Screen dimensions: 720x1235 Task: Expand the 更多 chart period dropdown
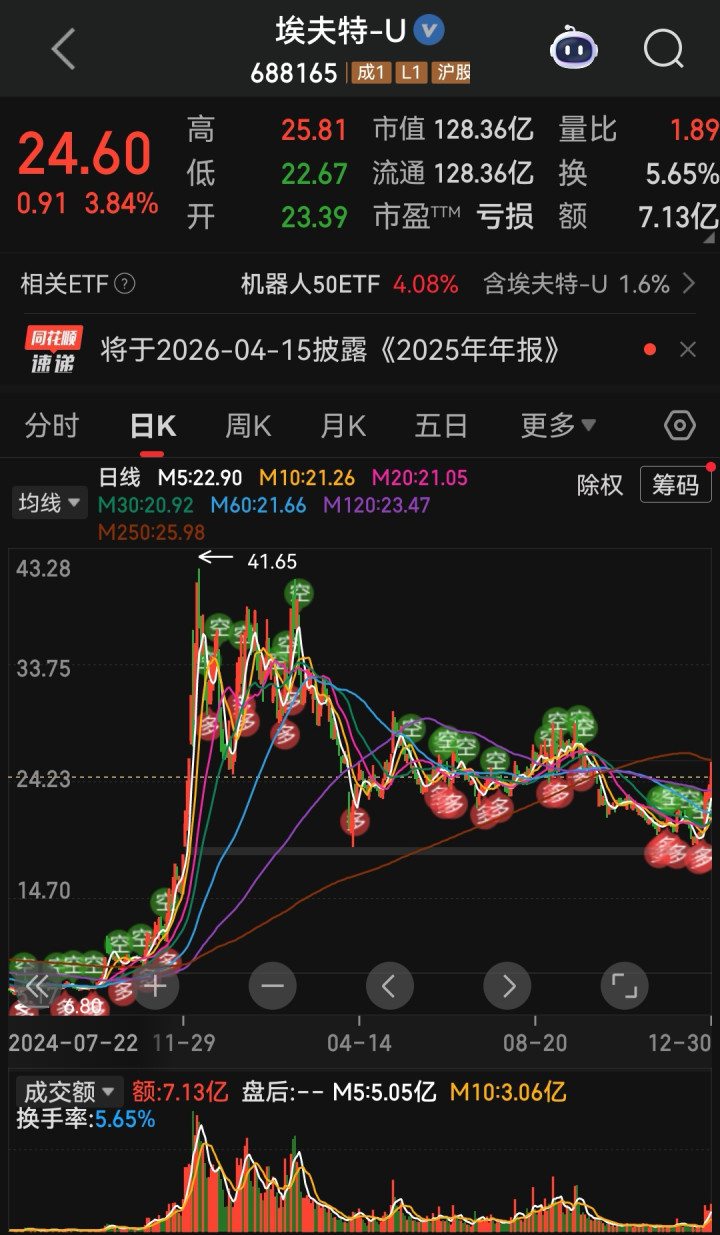(558, 426)
